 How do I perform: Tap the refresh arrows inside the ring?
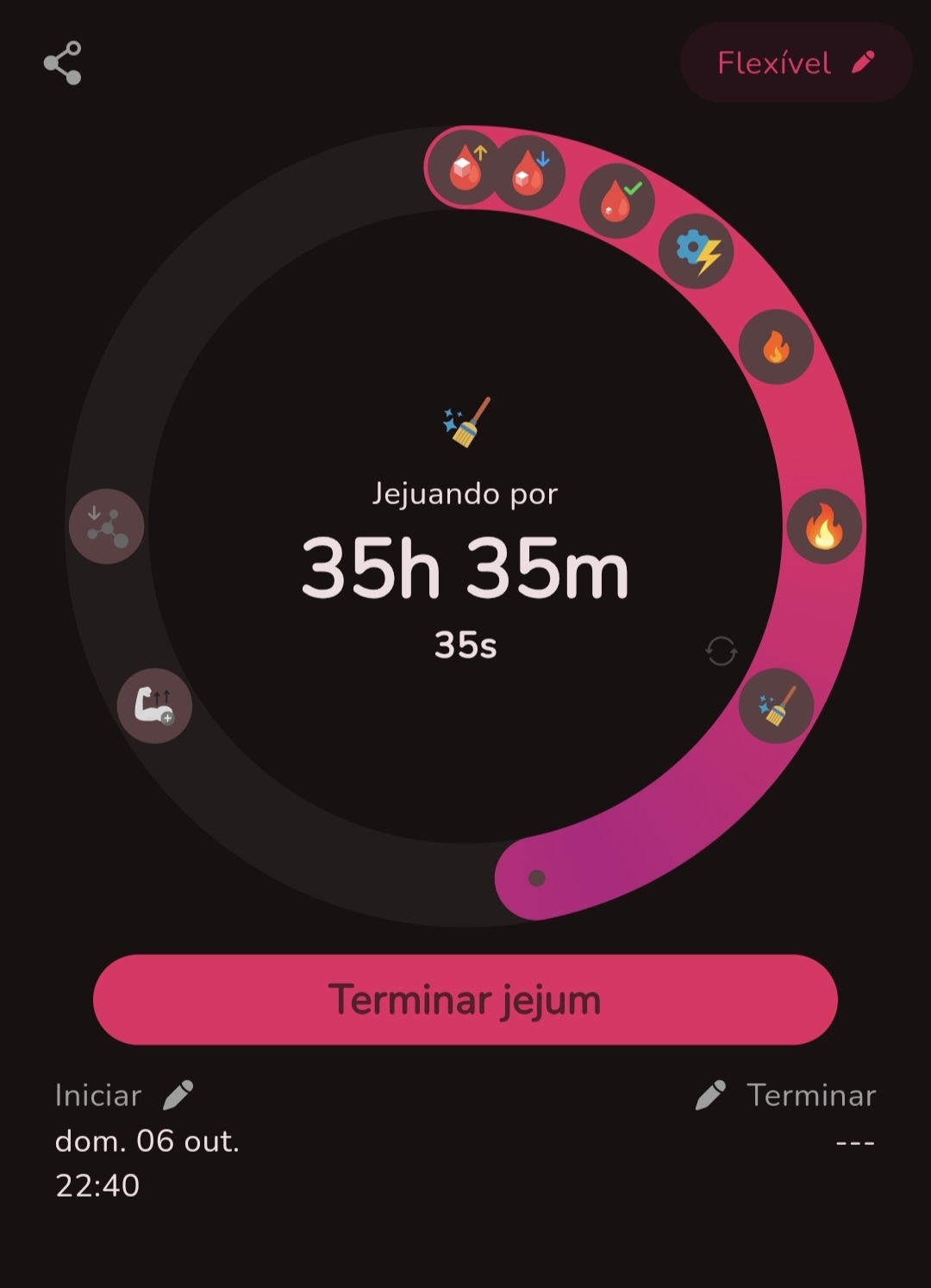point(722,651)
